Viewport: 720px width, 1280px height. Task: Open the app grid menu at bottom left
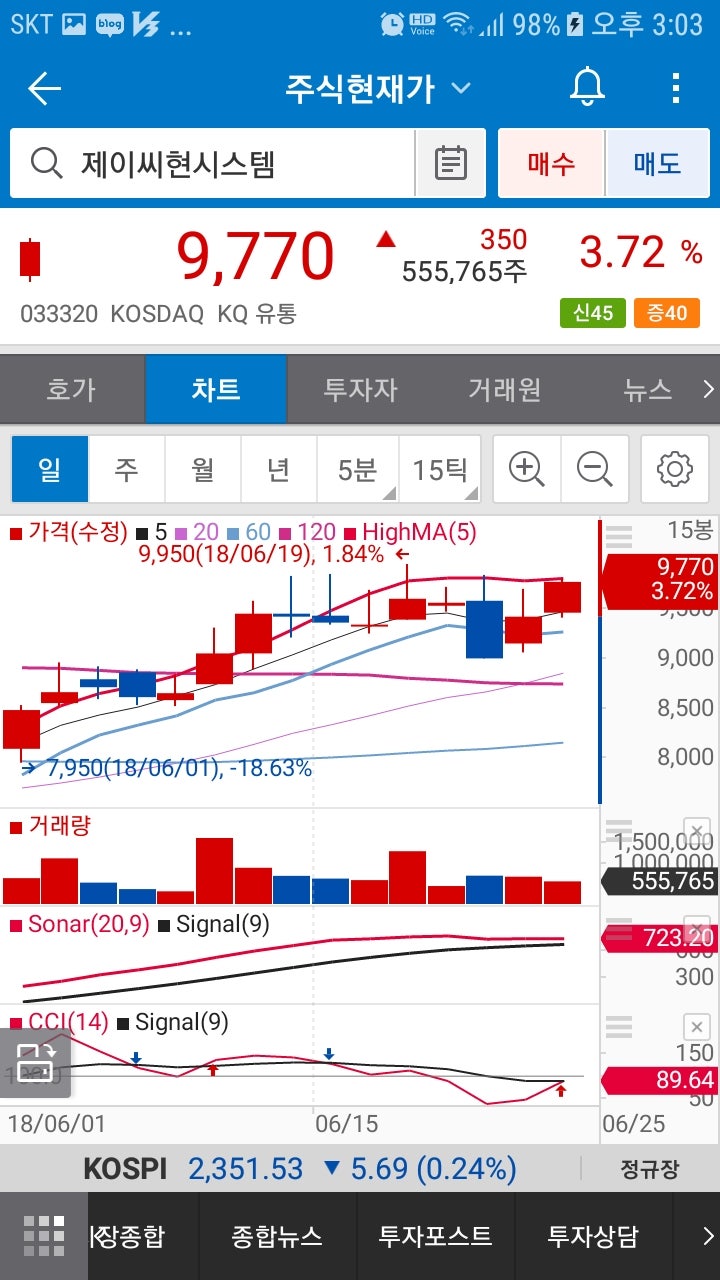(x=42, y=1236)
